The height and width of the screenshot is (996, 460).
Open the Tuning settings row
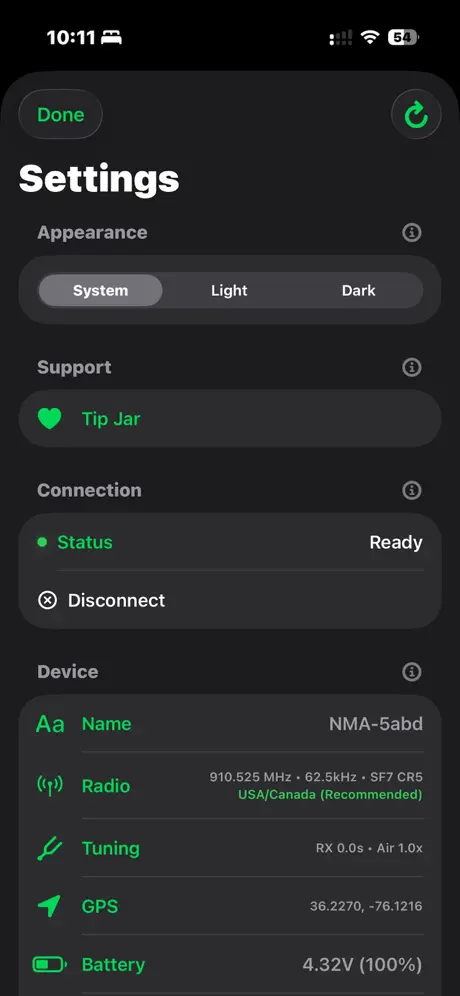(230, 848)
